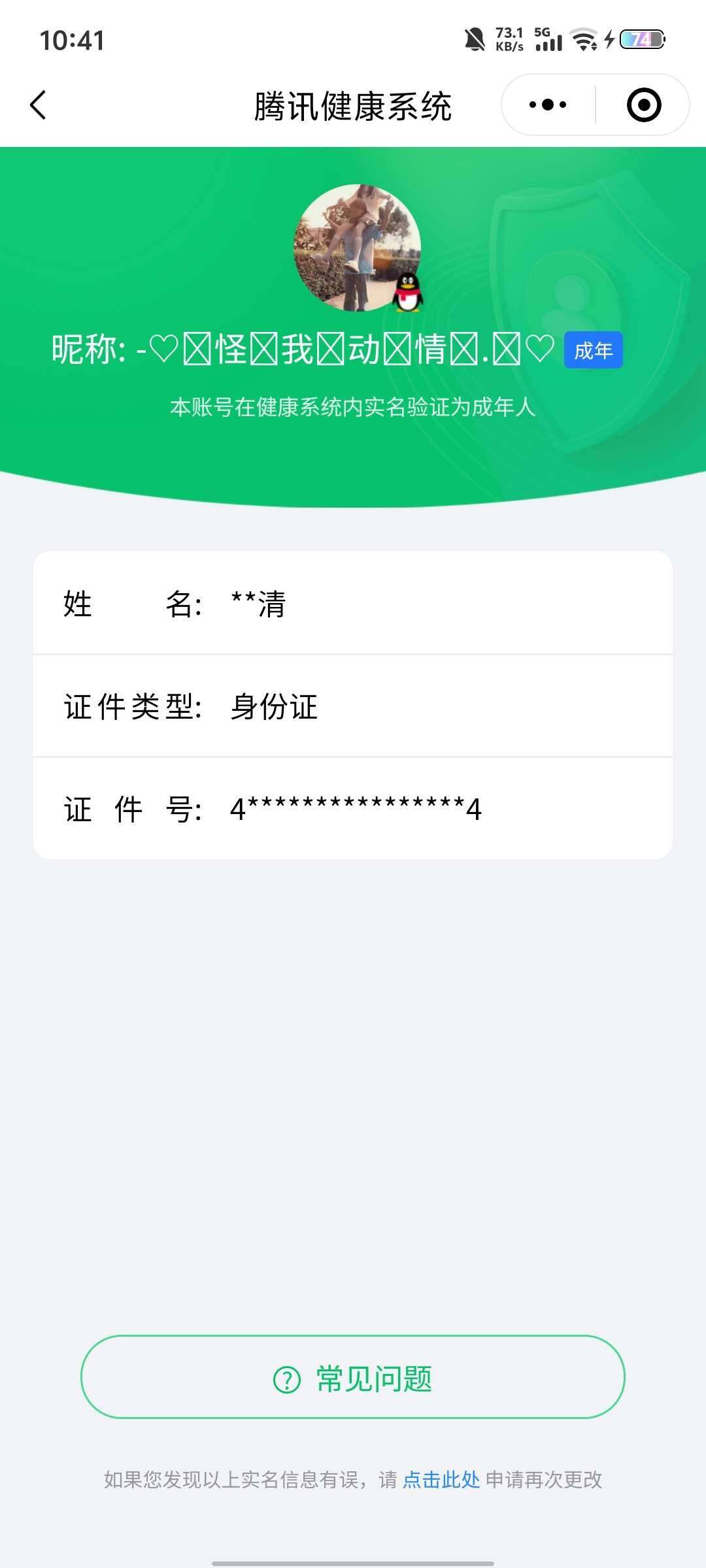This screenshot has width=706, height=1568.
Task: Click the back arrow to leave 腾讯健康系统
Action: pos(39,105)
